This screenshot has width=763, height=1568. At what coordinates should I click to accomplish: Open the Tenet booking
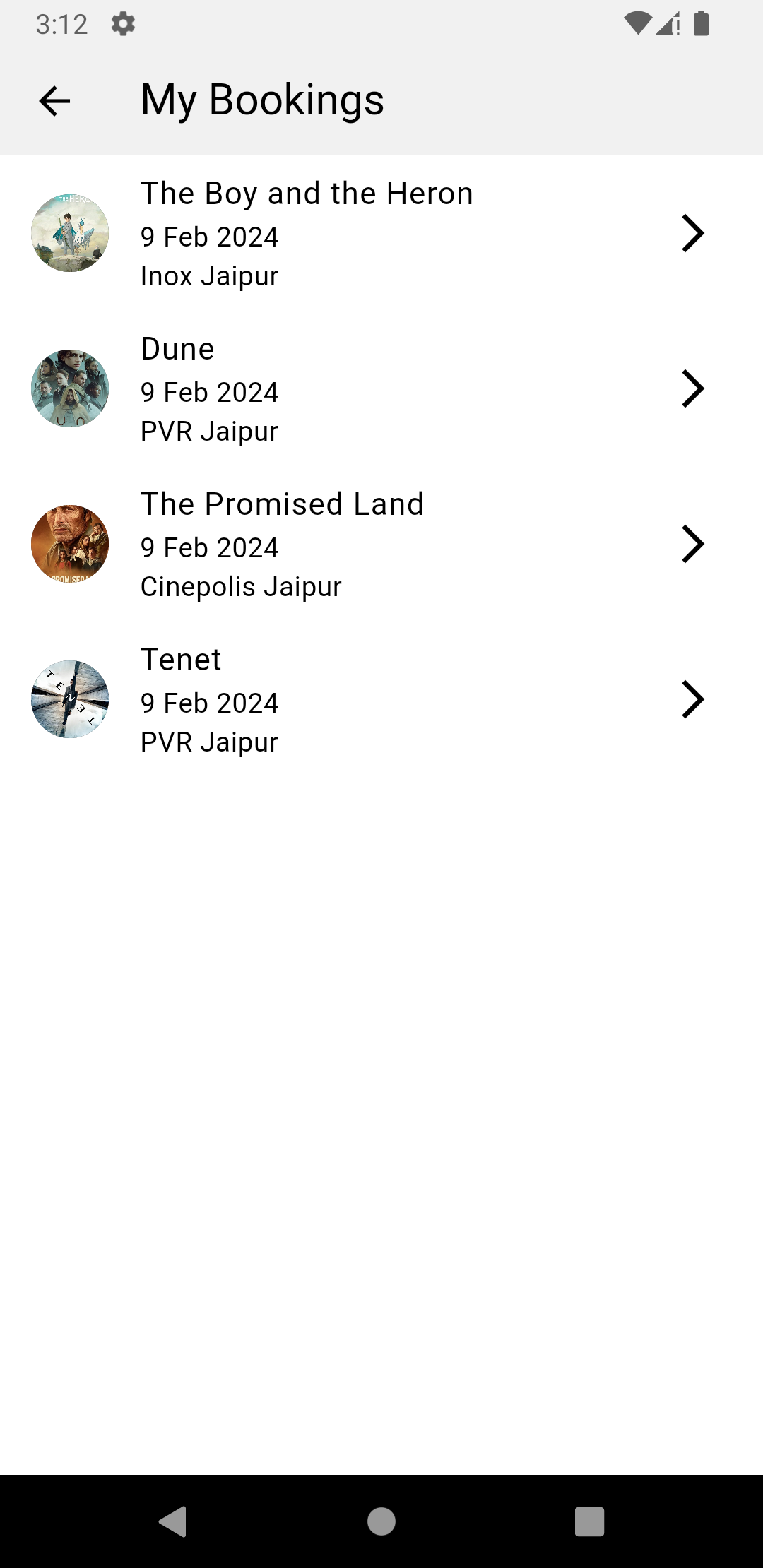point(381,699)
